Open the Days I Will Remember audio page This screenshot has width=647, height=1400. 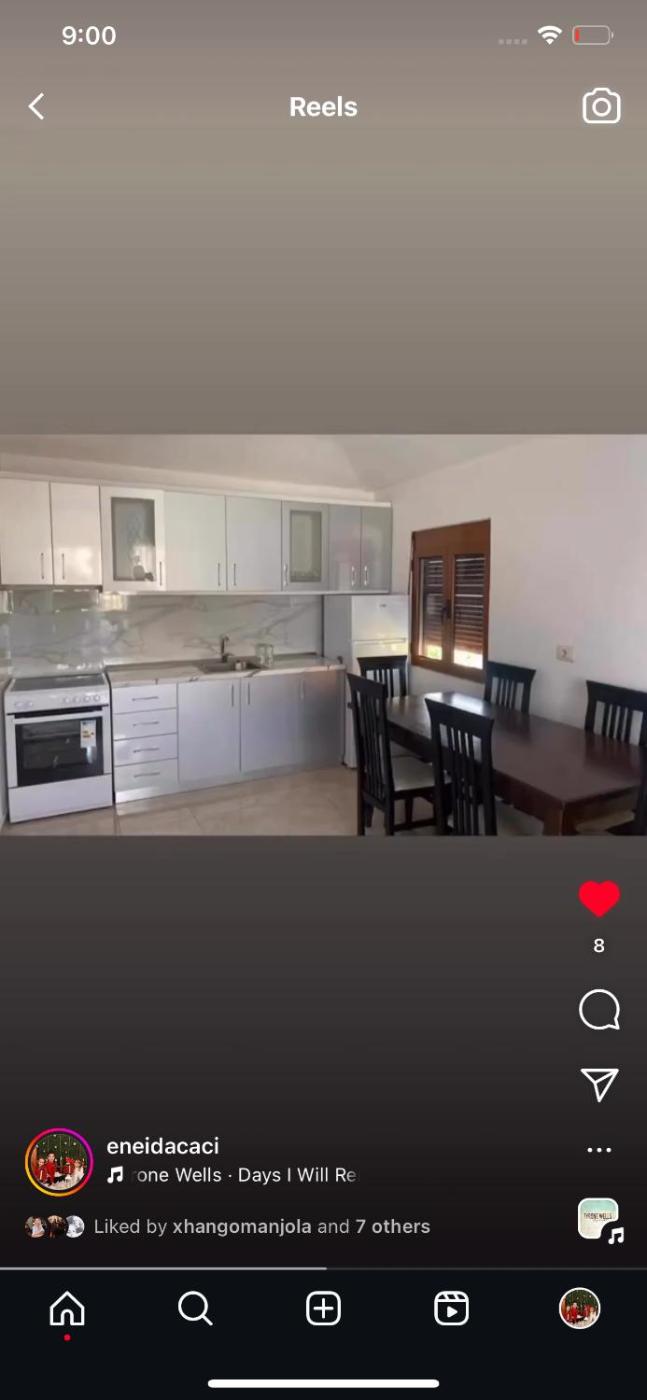[240, 1175]
